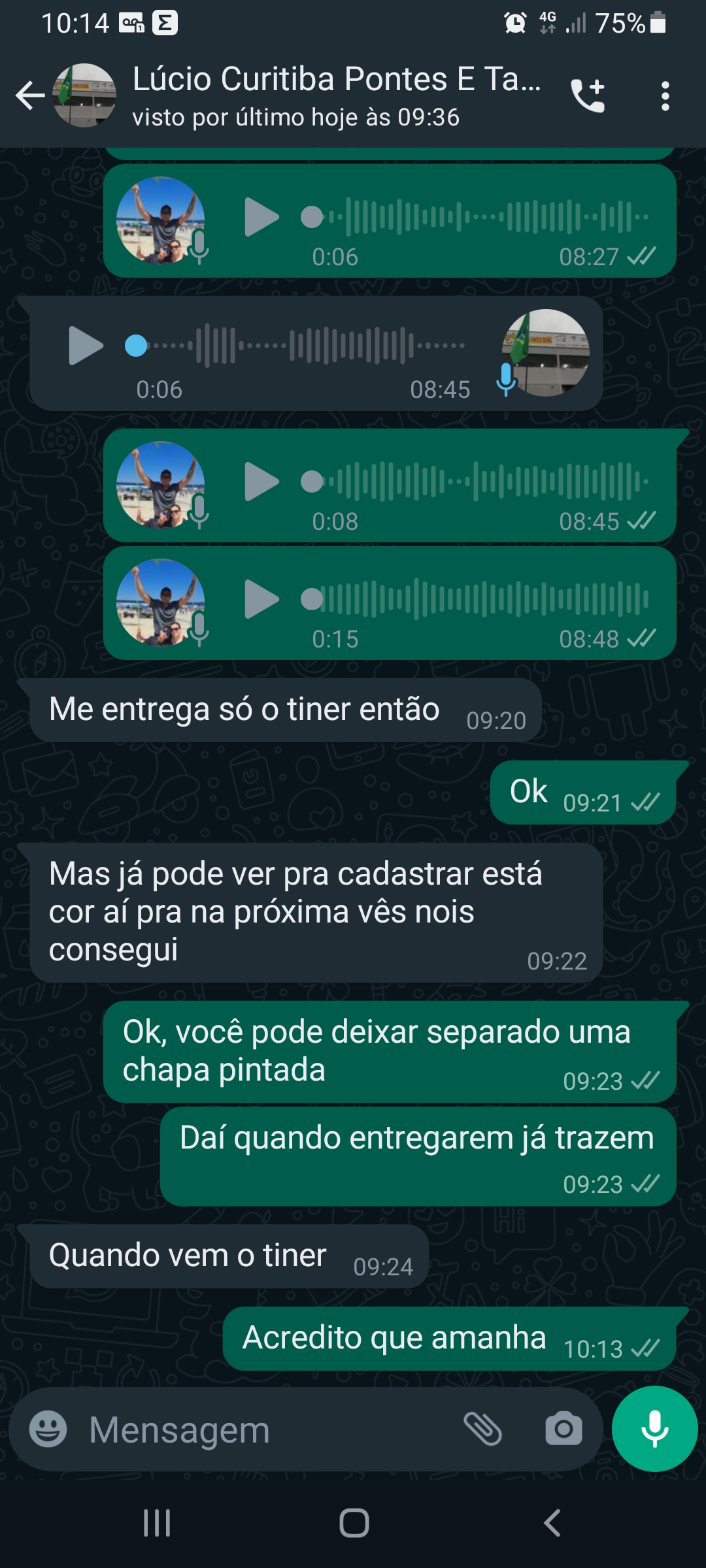Focus the Mensagem text field
706x1568 pixels.
[x=261, y=1430]
